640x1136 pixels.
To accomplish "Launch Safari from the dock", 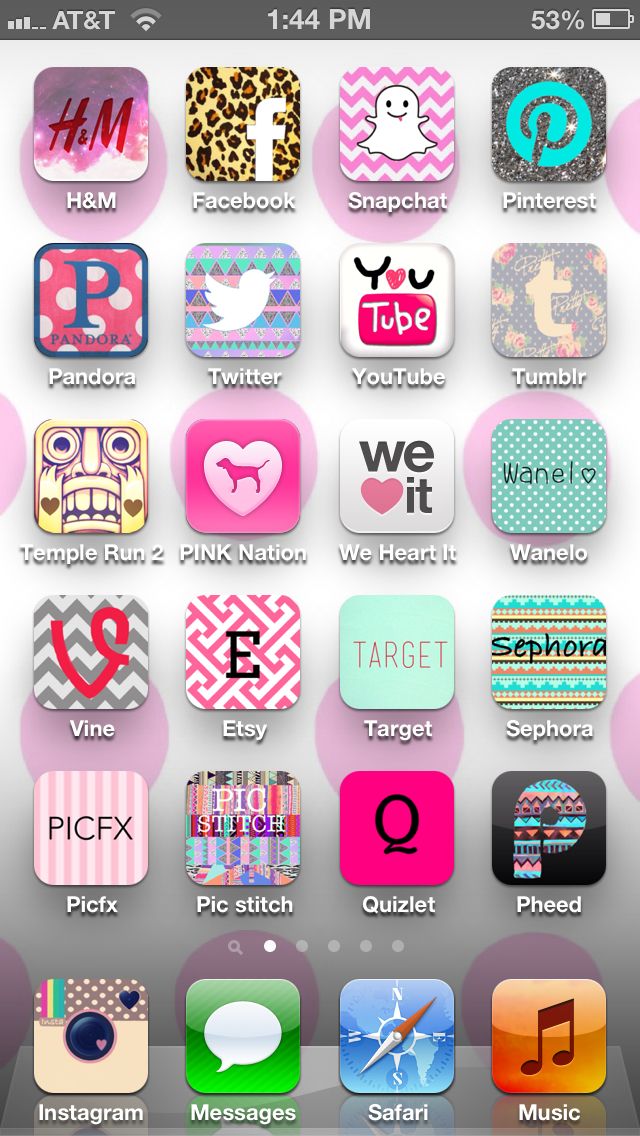I will 397,1036.
